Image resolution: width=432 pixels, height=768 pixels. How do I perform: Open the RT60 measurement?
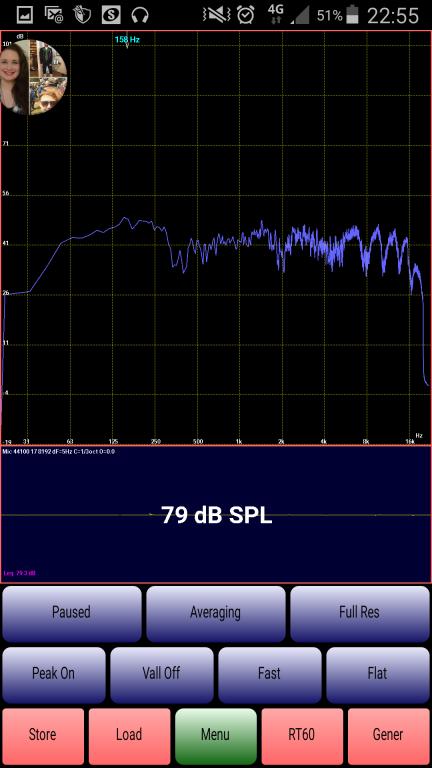click(x=302, y=736)
